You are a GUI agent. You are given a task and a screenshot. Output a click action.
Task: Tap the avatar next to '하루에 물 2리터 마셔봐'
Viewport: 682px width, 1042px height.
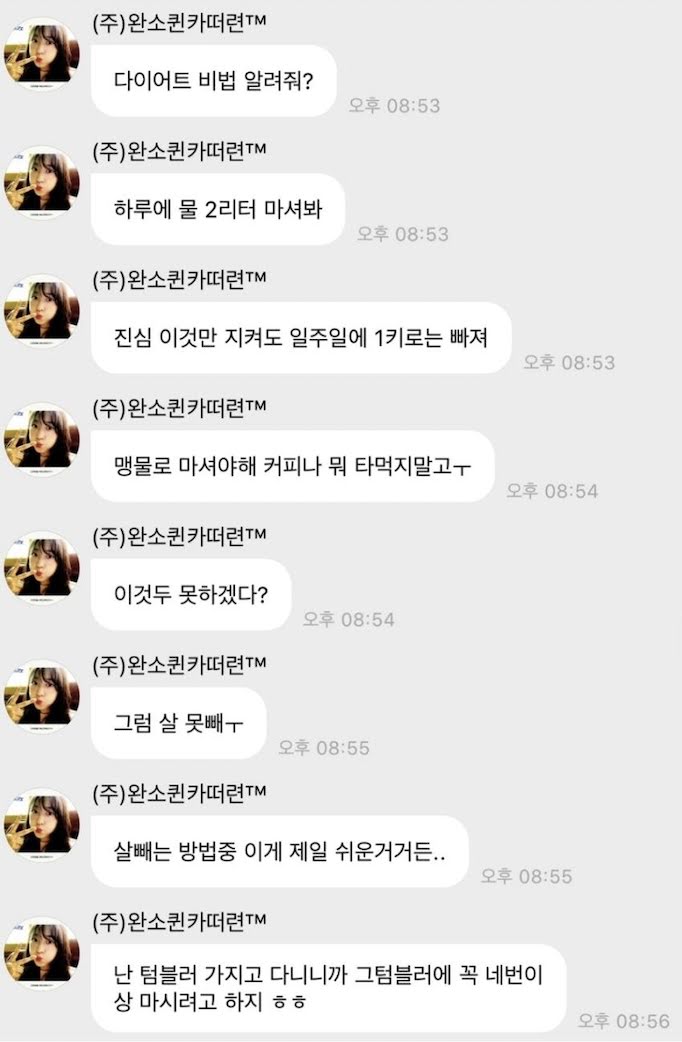tap(42, 183)
